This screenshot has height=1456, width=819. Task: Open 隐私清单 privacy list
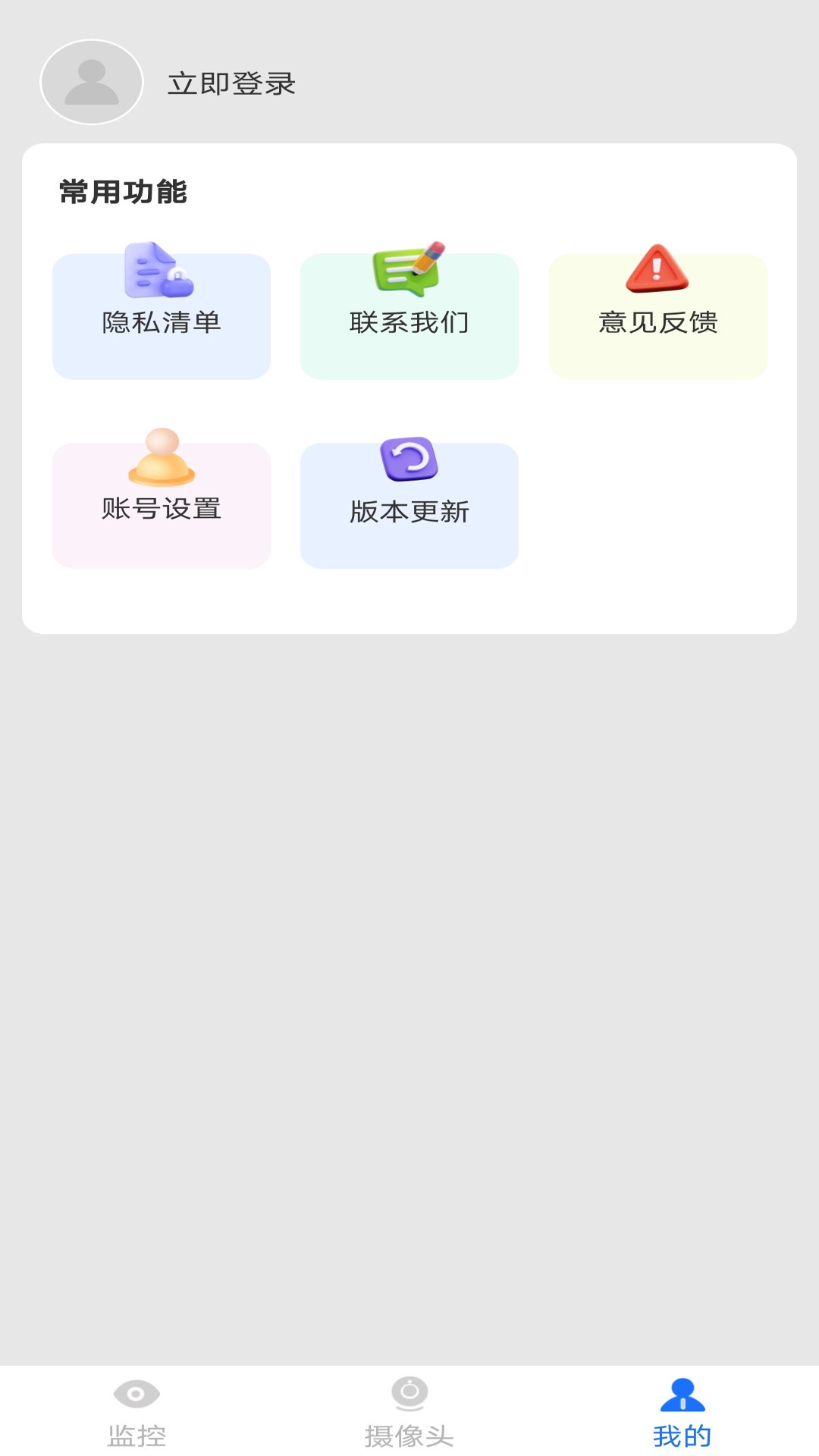point(162,316)
